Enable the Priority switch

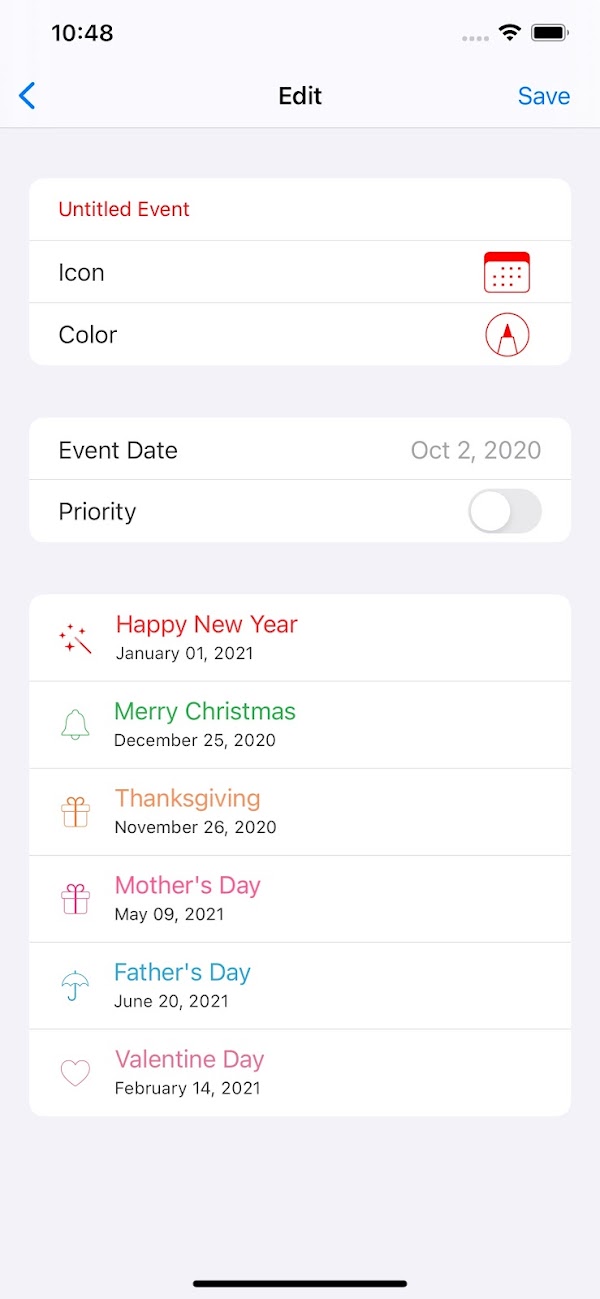click(505, 512)
